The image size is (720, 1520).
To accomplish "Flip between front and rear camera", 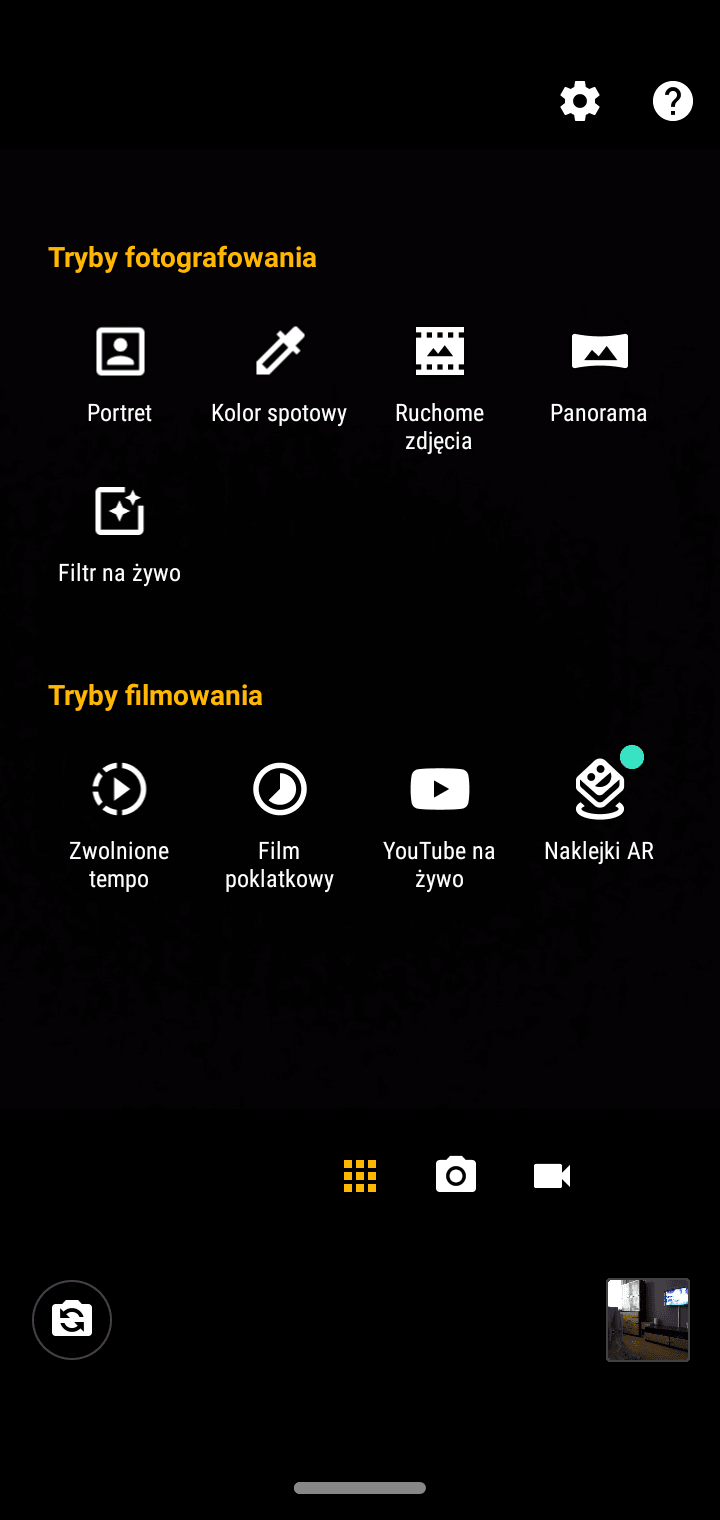I will pyautogui.click(x=72, y=1320).
